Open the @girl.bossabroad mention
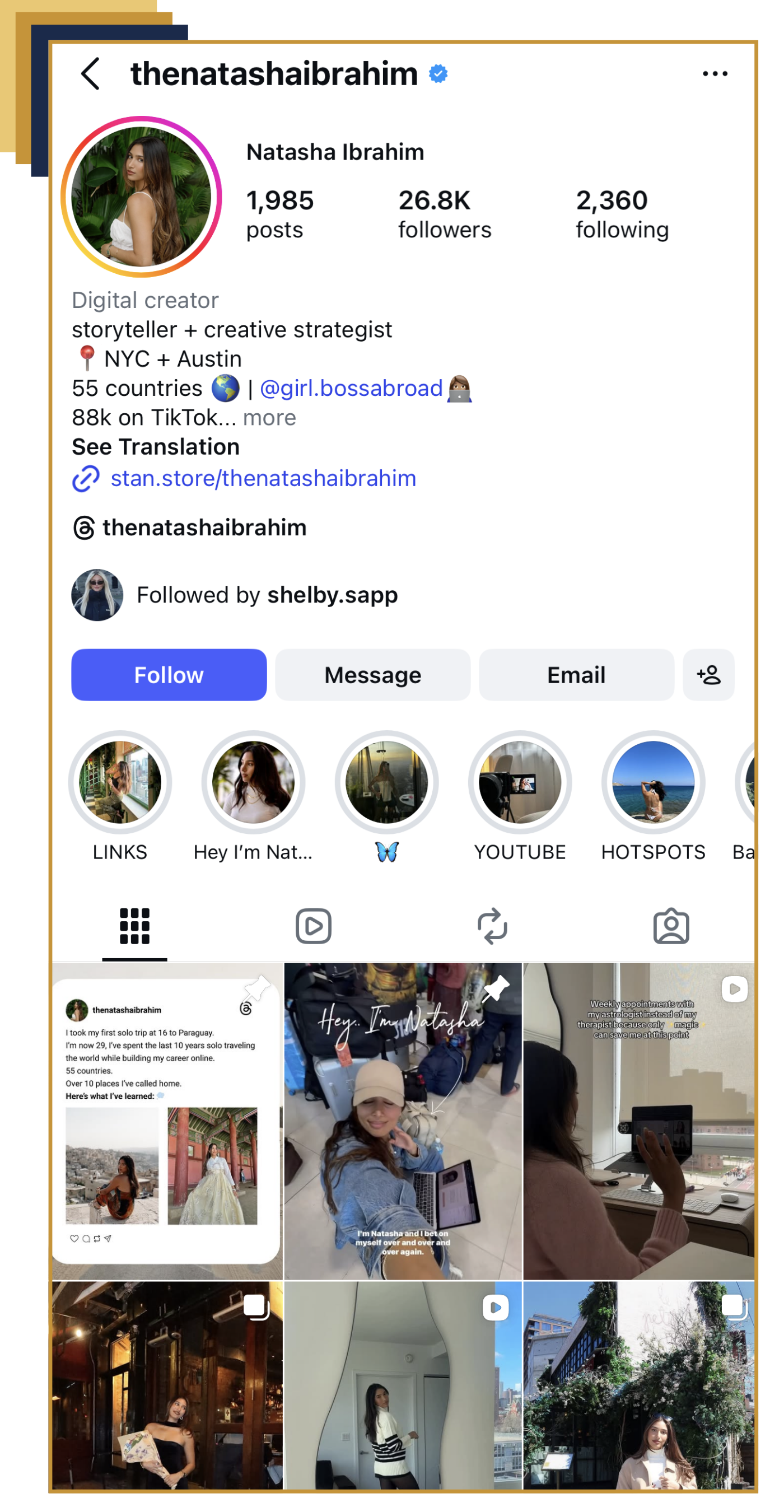The image size is (784, 1512). coord(351,389)
